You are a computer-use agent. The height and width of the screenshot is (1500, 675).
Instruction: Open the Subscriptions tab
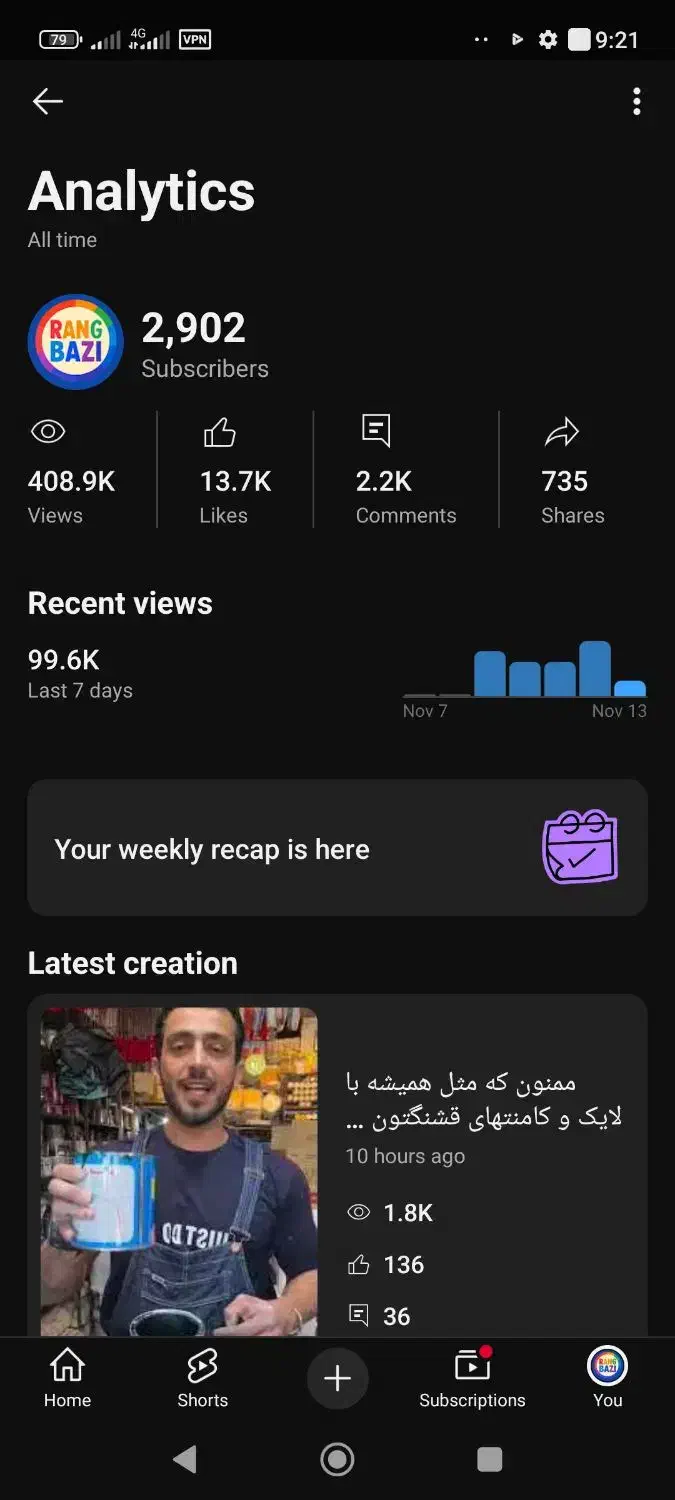472,1379
